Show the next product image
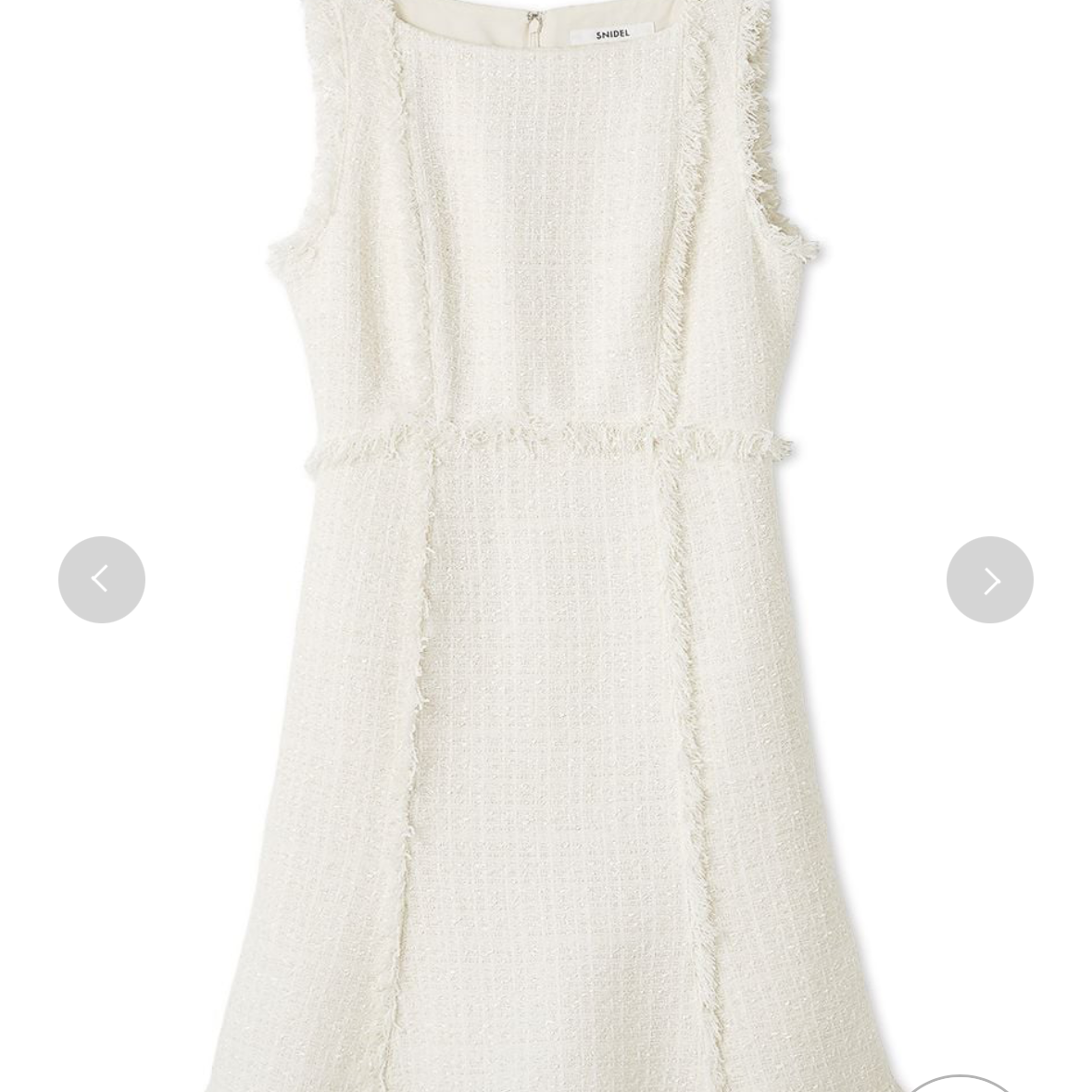This screenshot has height=1092, width=1092. (989, 580)
